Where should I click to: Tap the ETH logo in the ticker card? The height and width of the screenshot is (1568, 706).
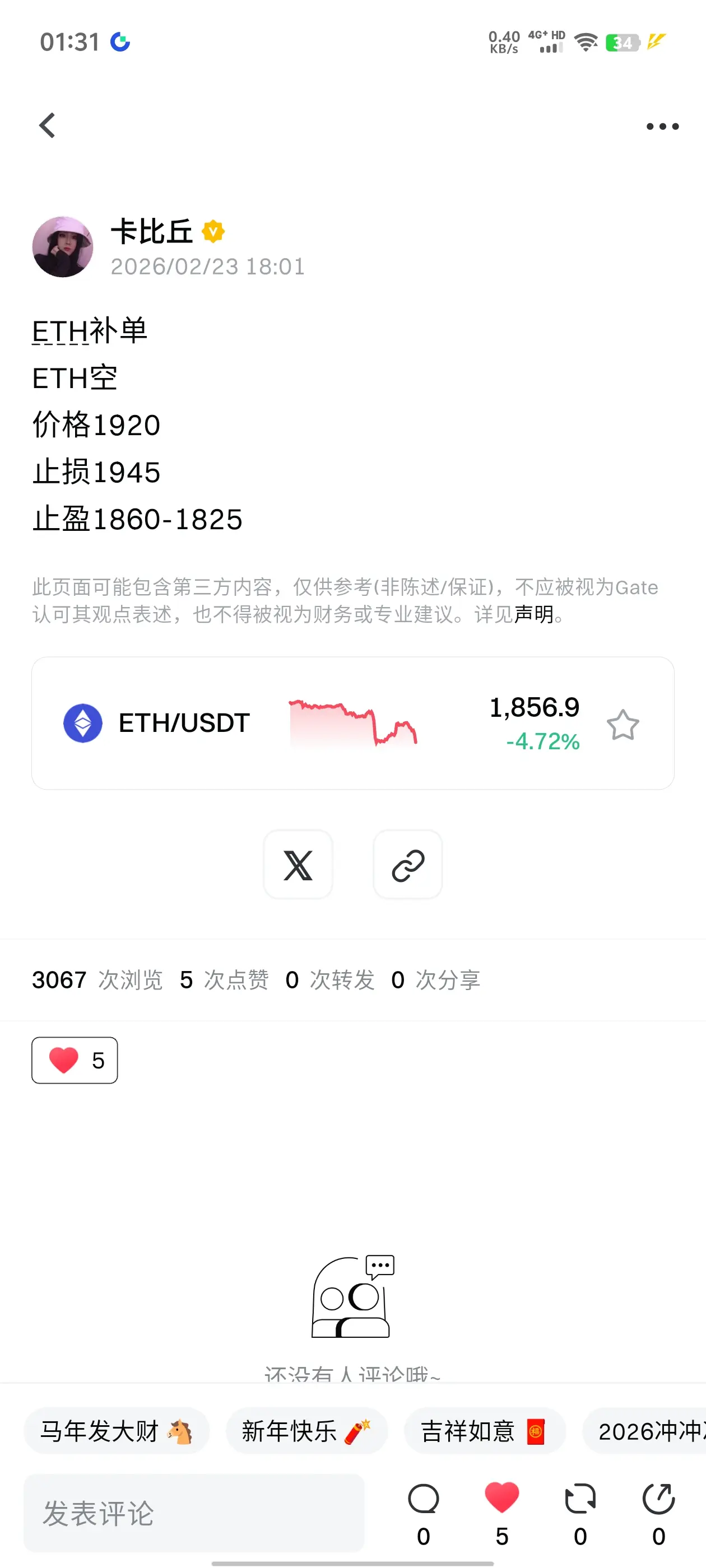[83, 723]
